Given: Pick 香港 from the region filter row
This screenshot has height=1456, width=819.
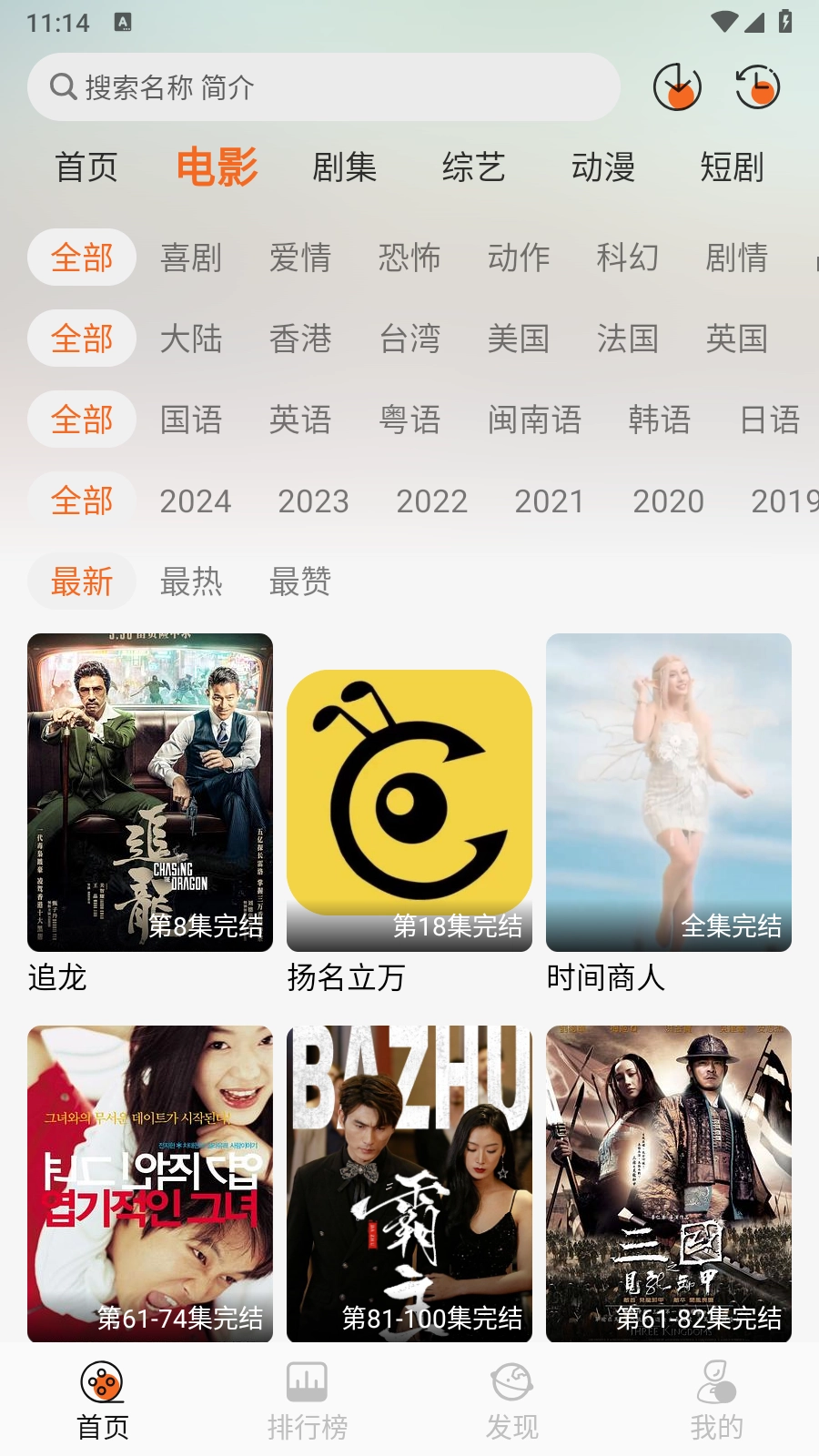Looking at the screenshot, I should pos(302,339).
